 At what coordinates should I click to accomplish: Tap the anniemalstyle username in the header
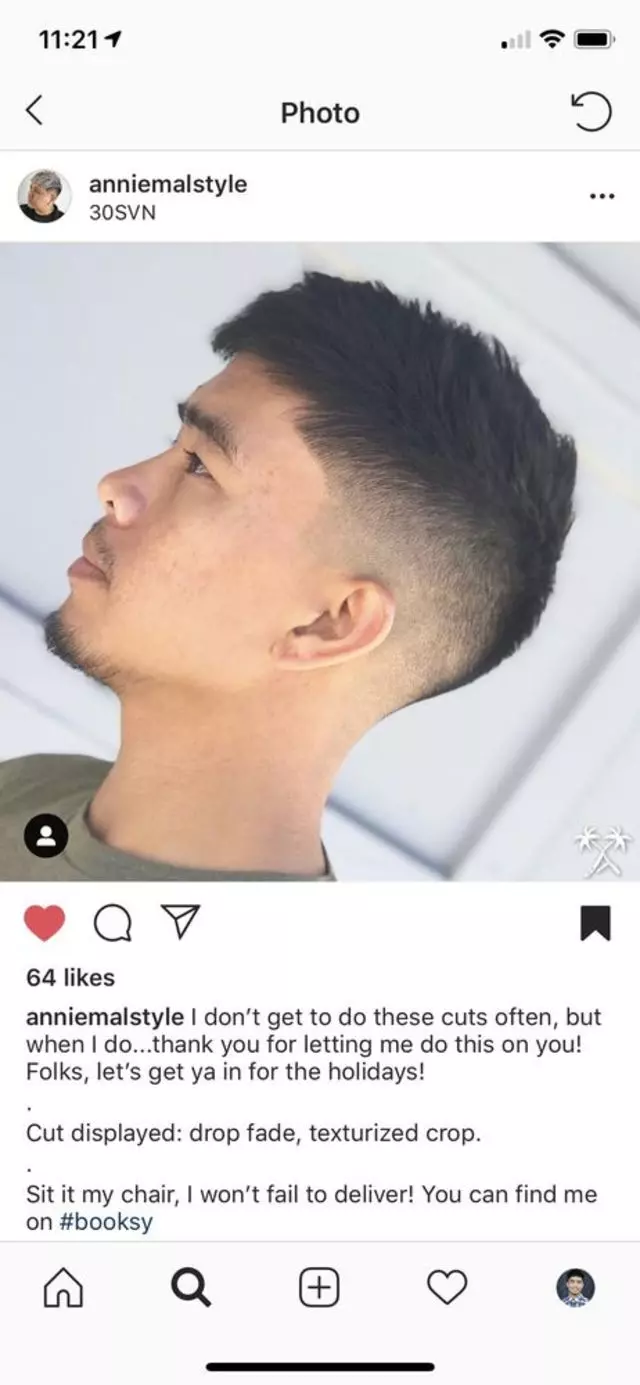click(167, 184)
